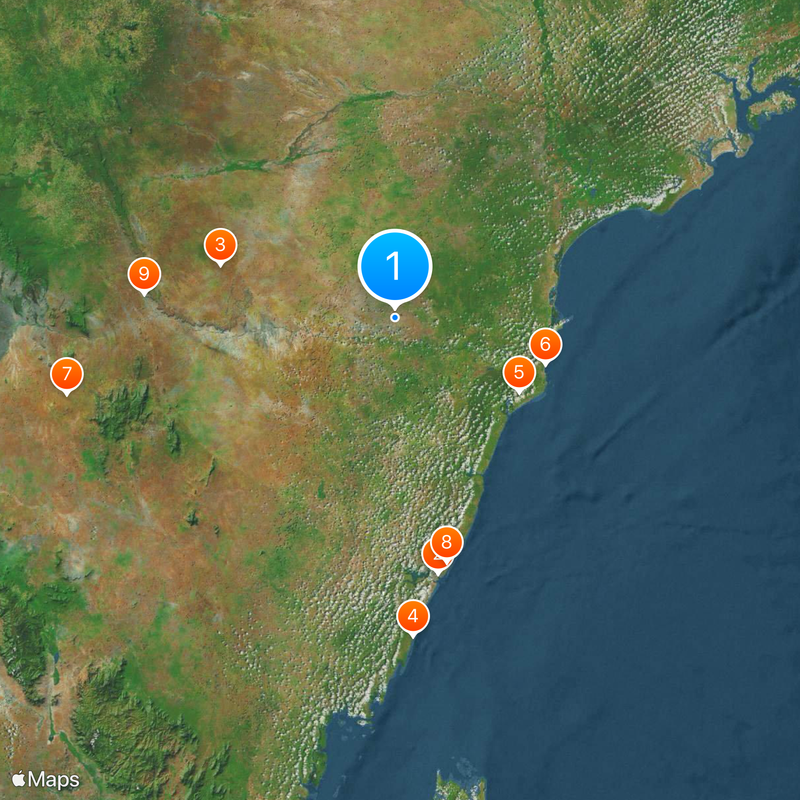This screenshot has height=800, width=800.
Task: Tap orange map pin number 6
Action: tap(545, 345)
